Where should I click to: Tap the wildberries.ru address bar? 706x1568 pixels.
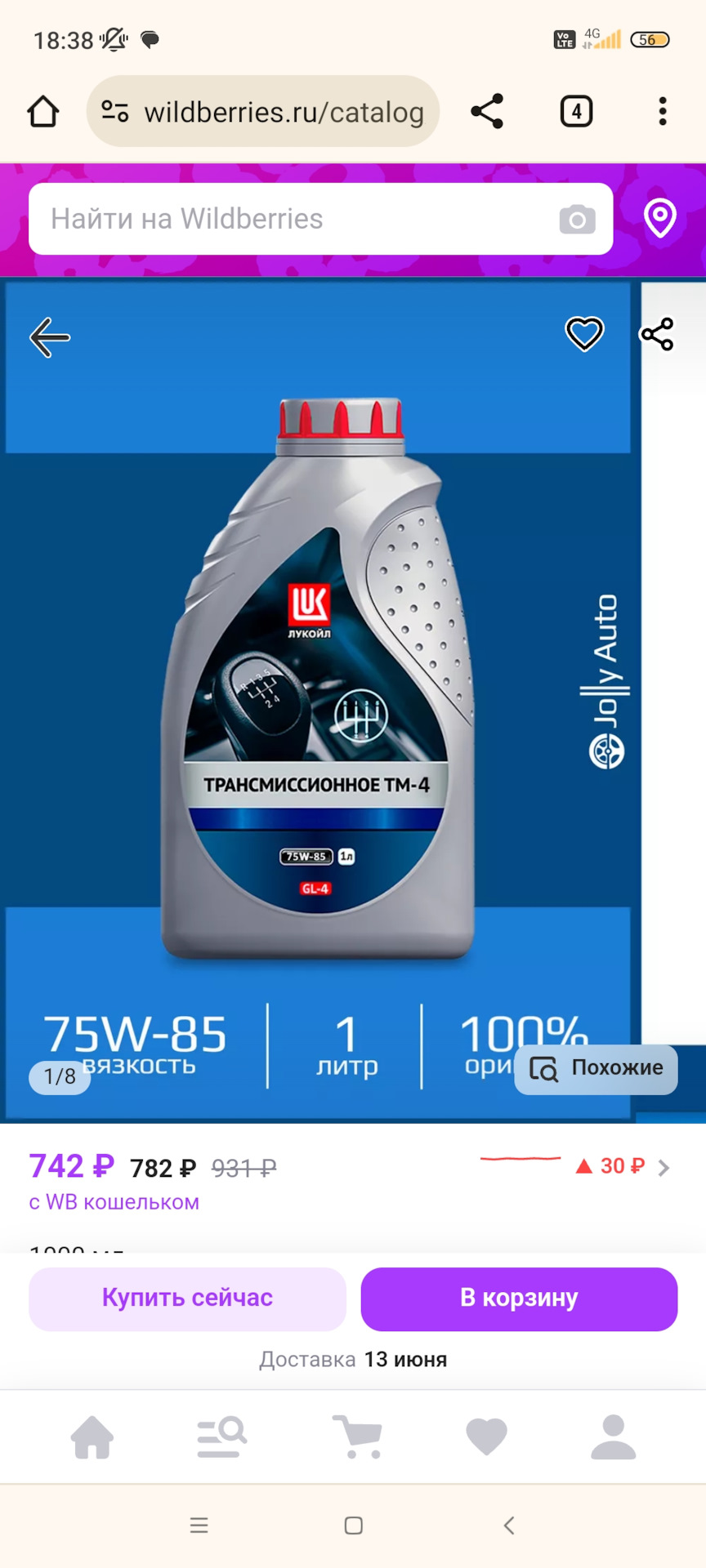(263, 112)
